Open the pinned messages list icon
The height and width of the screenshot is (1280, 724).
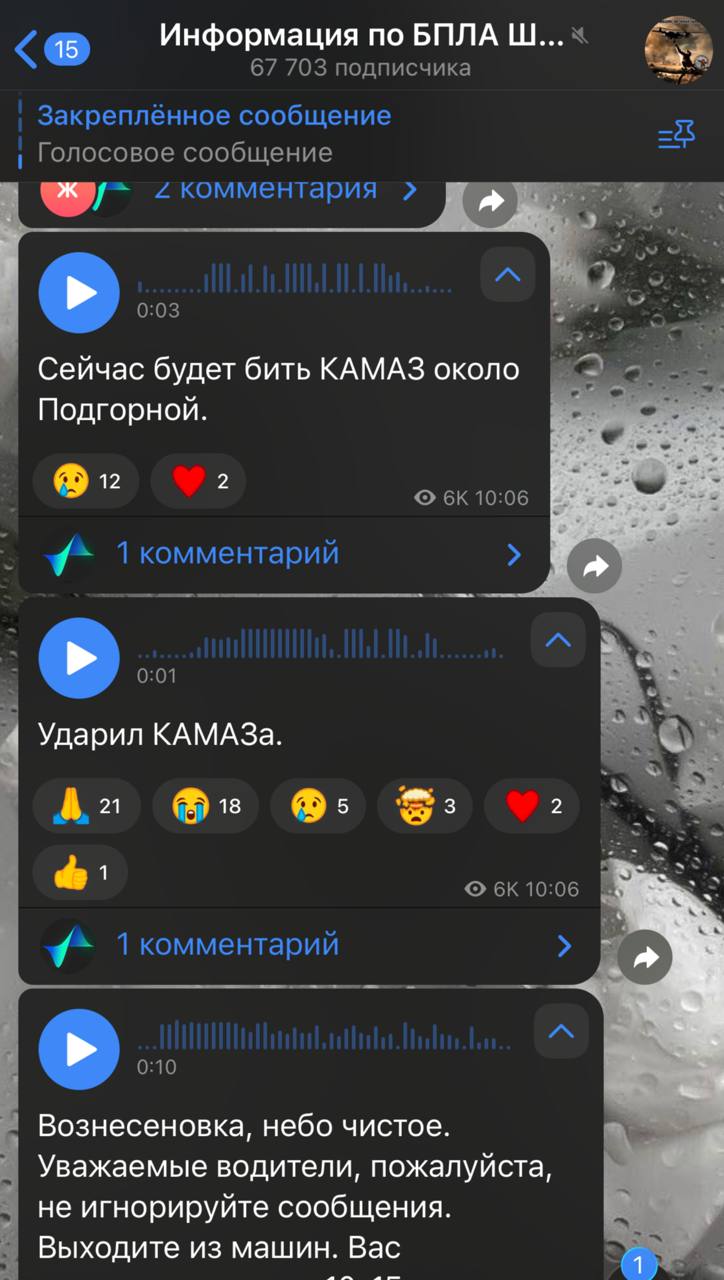tap(676, 136)
